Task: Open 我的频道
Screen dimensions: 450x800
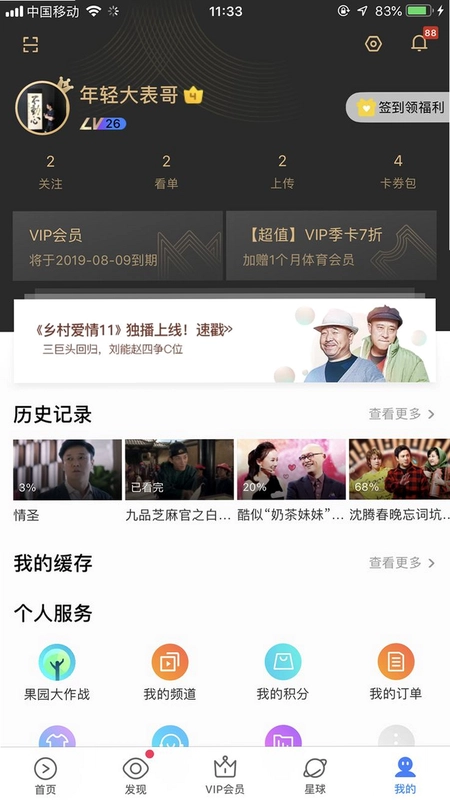Action: pyautogui.click(x=170, y=672)
